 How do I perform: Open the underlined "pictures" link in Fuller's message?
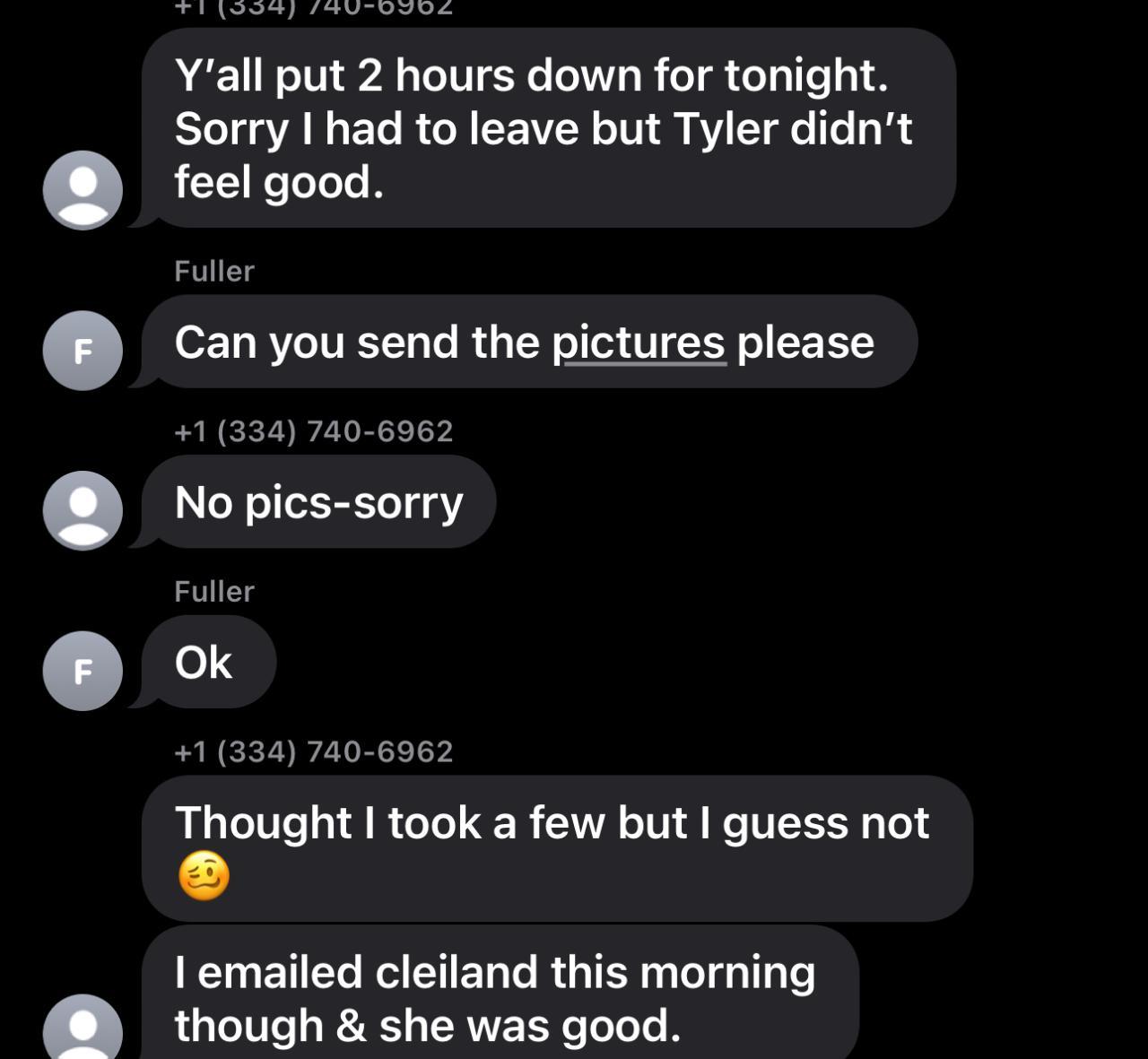pos(638,343)
